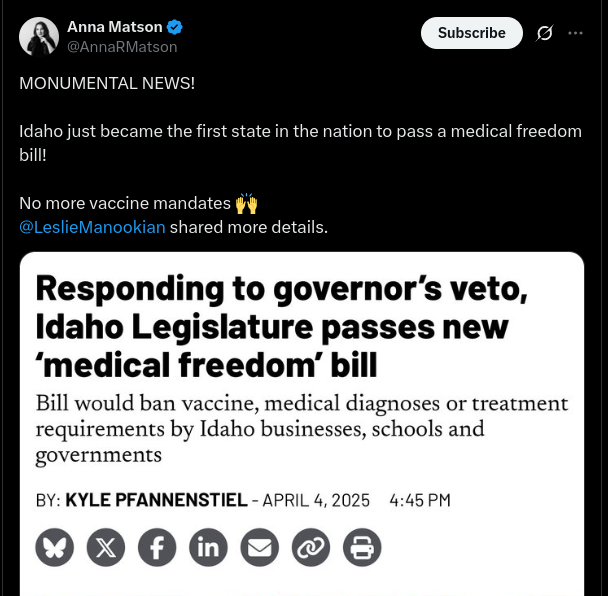Viewport: 608px width, 596px height.
Task: Open the post overflow menu
Action: 575,33
